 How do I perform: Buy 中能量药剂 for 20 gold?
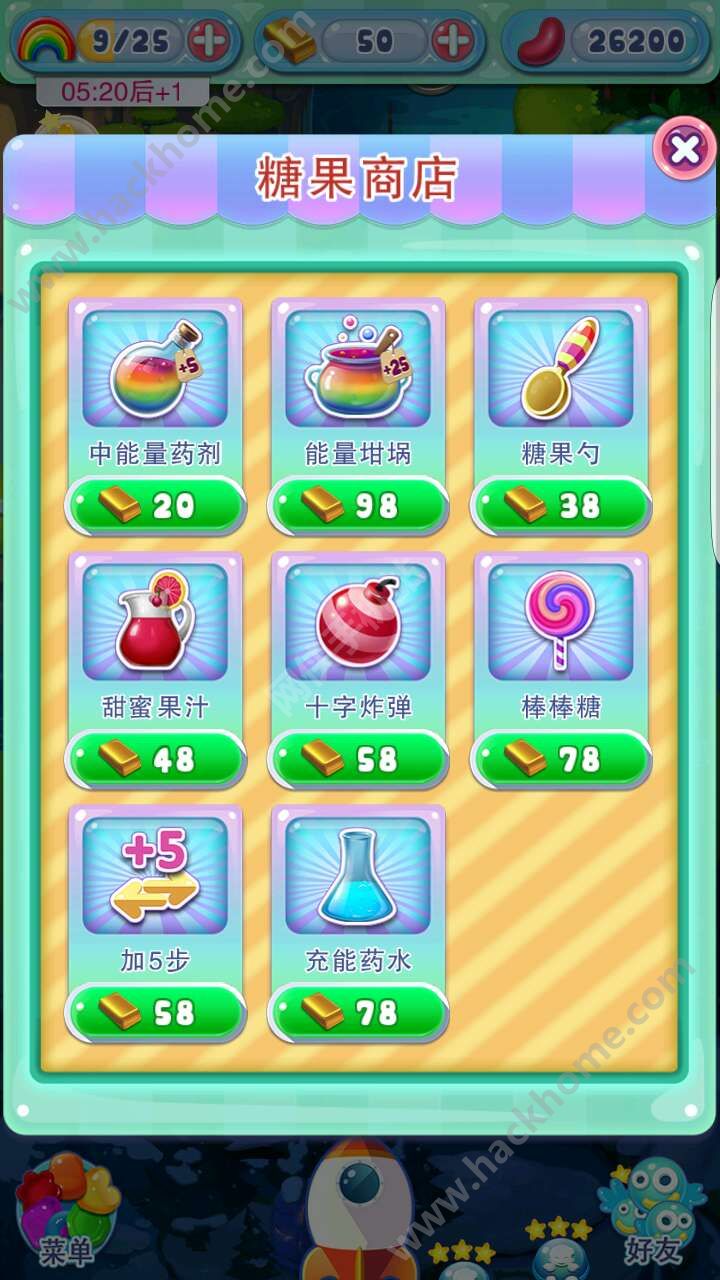[x=156, y=506]
